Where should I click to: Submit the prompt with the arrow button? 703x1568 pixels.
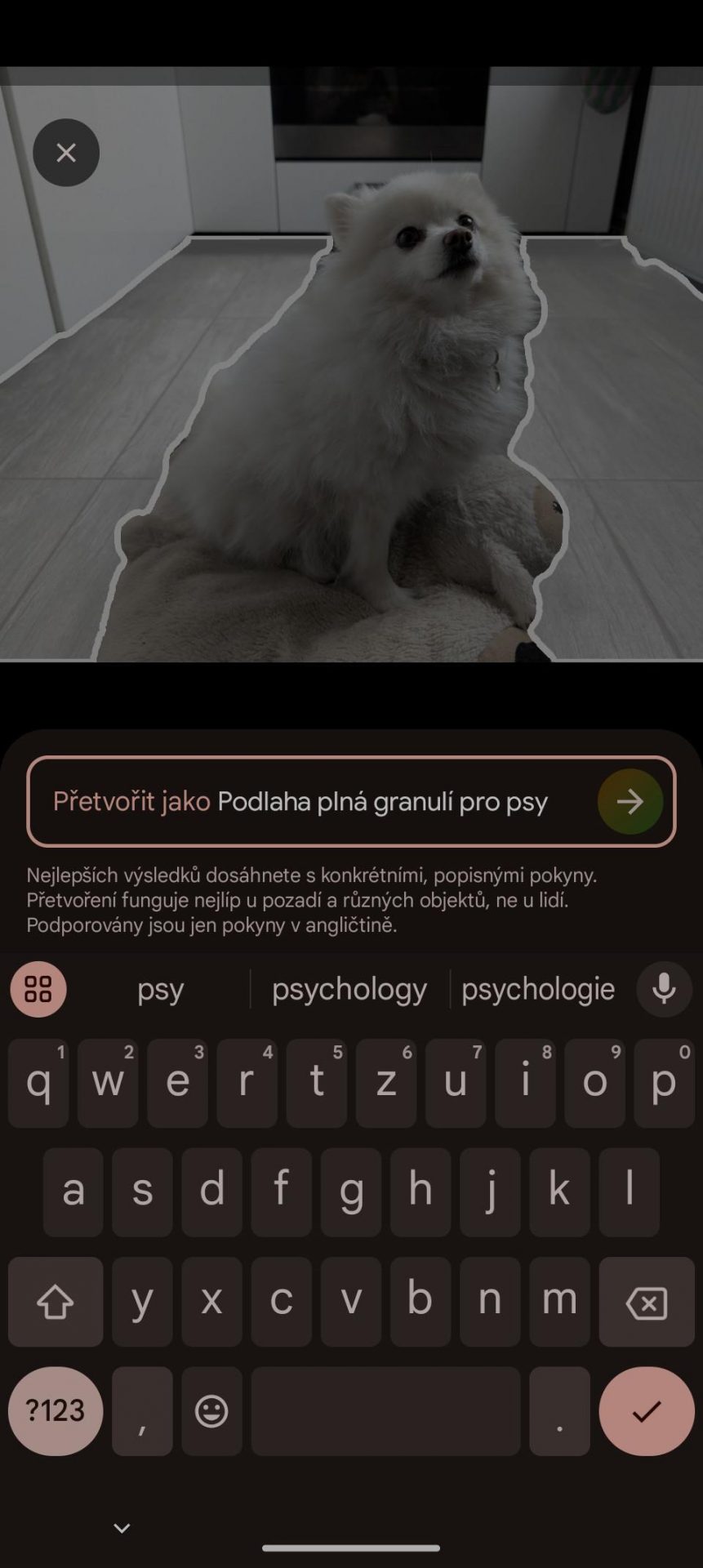pyautogui.click(x=630, y=801)
